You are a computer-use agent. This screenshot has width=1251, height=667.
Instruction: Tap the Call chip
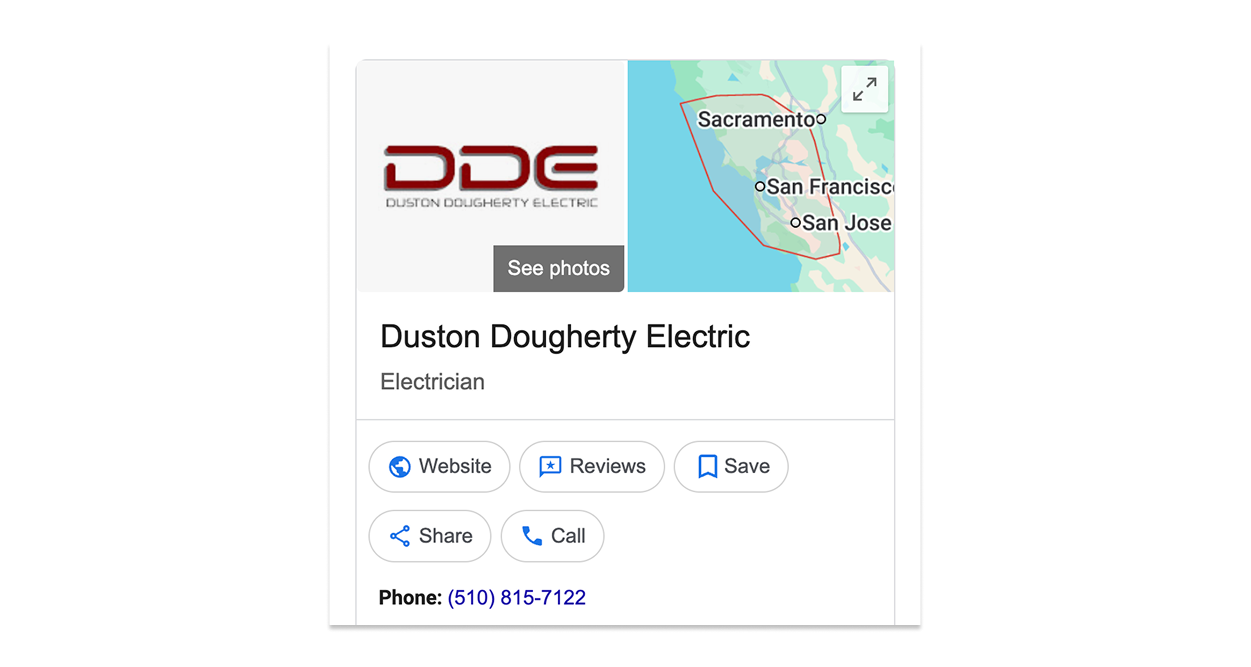pyautogui.click(x=552, y=536)
